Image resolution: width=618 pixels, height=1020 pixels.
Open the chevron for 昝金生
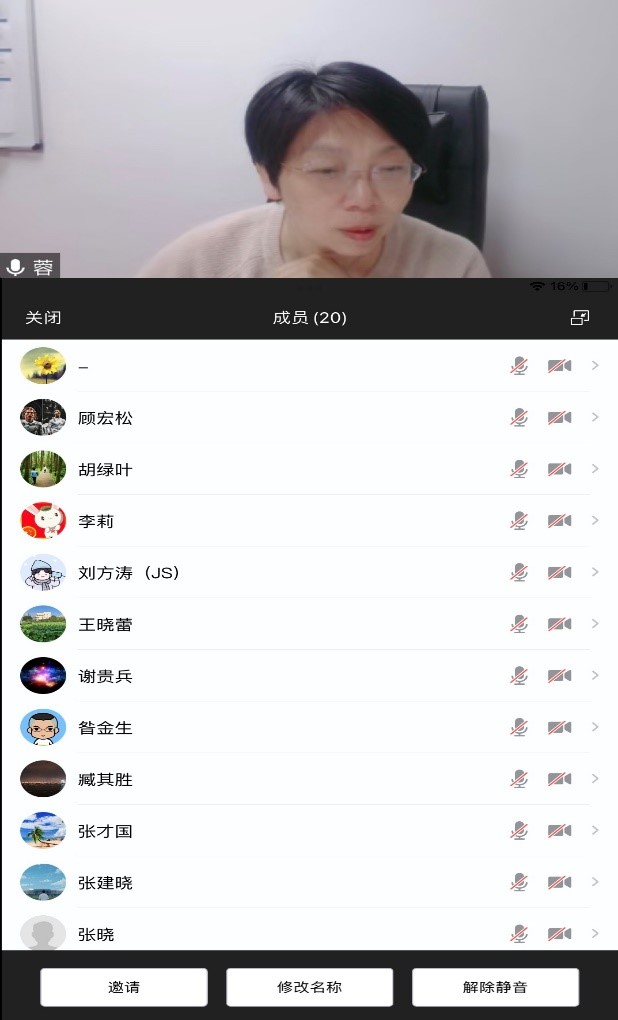click(595, 727)
